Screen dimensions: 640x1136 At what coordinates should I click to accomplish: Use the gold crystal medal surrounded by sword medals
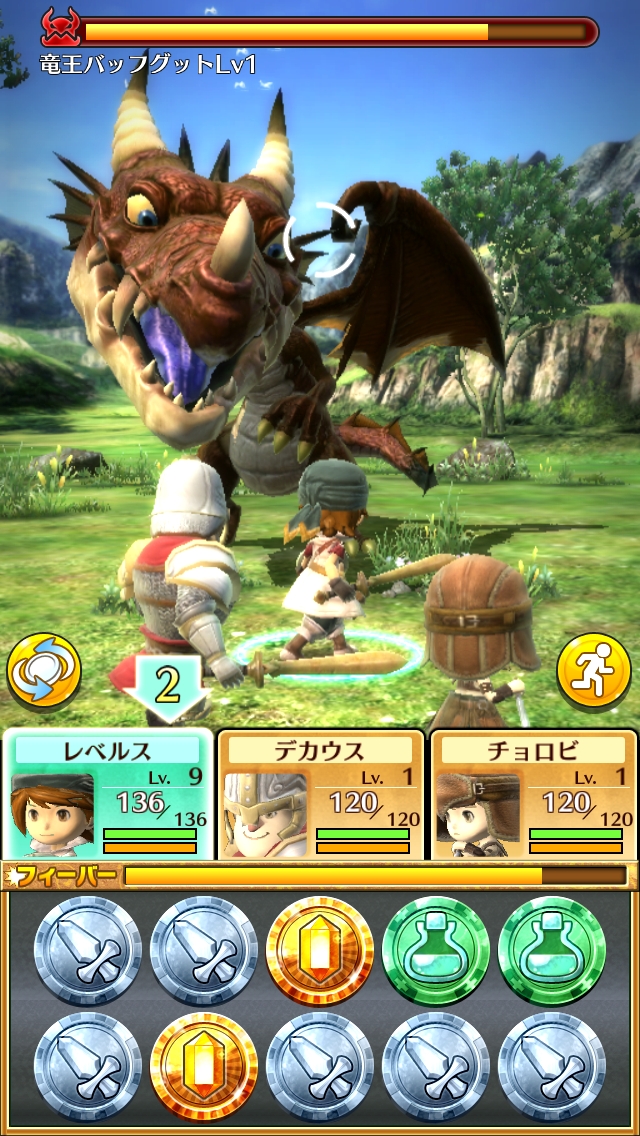coord(204,1066)
